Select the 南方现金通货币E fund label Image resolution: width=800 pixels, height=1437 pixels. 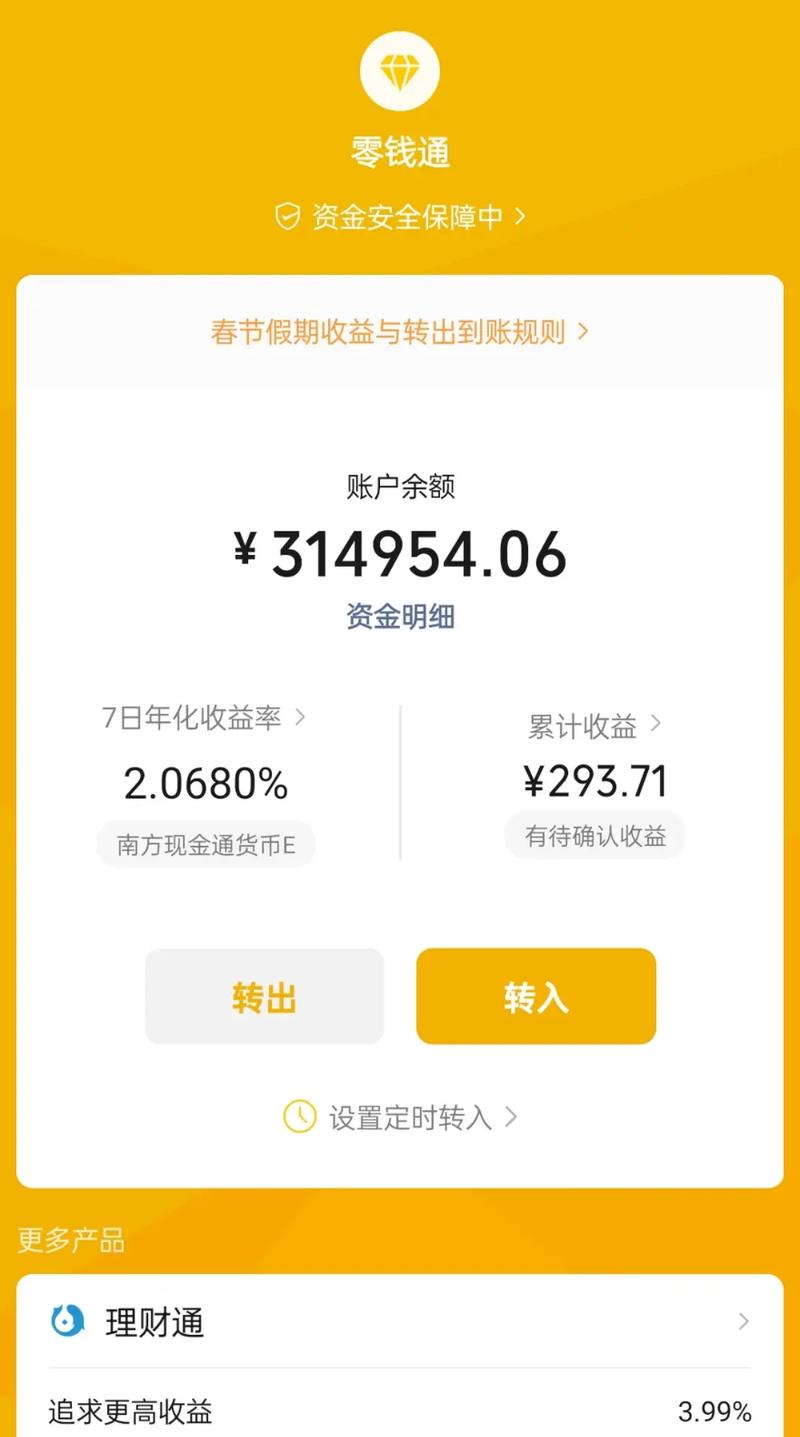[x=205, y=843]
